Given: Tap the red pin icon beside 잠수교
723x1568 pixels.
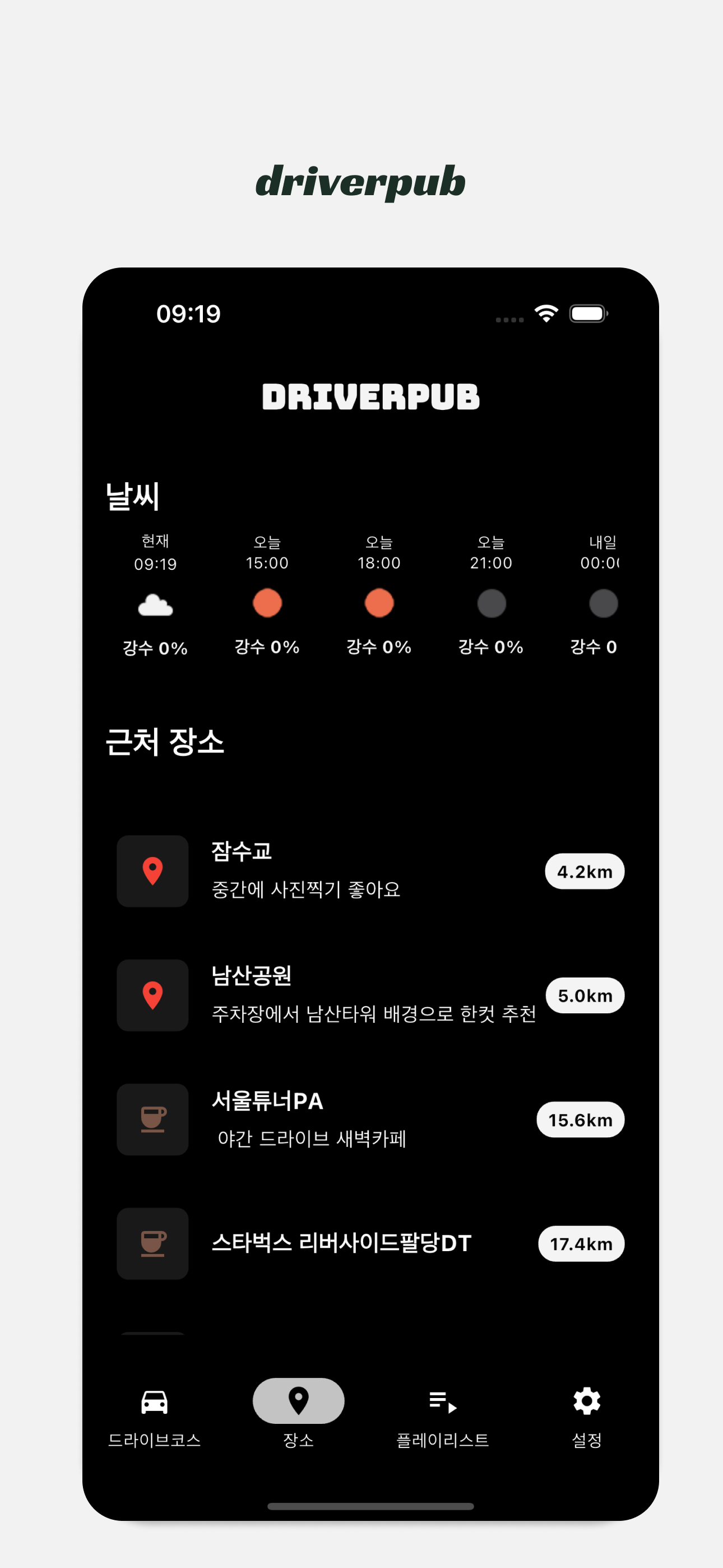Looking at the screenshot, I should coord(152,870).
